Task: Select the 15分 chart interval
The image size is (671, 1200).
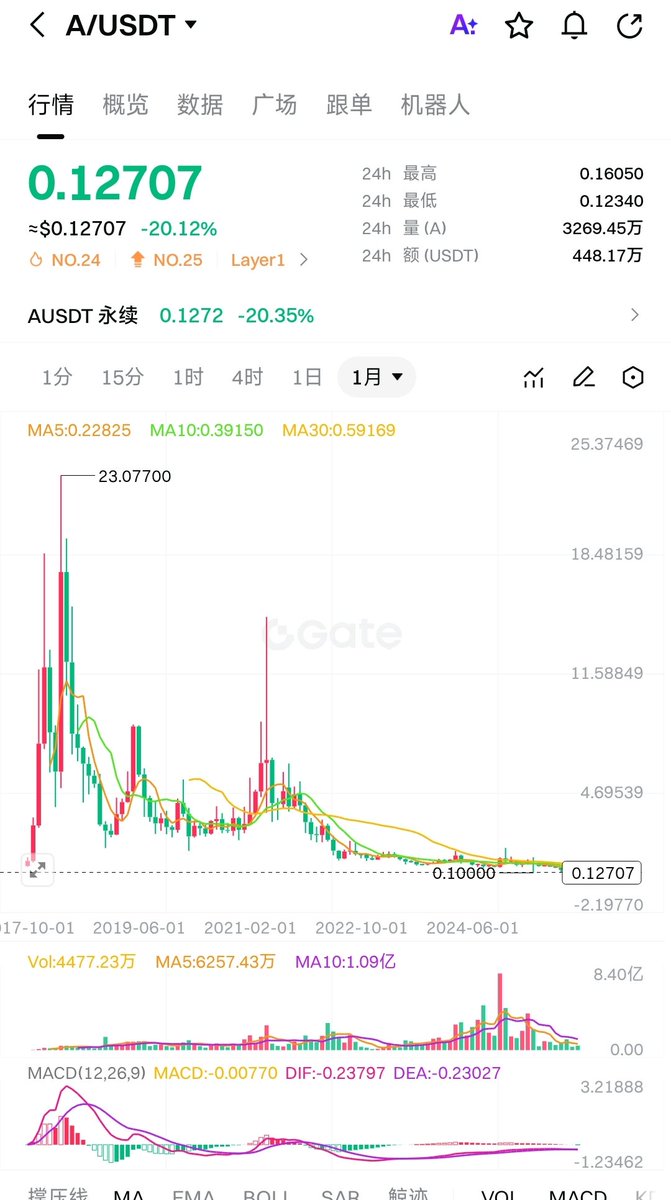Action: tap(122, 377)
